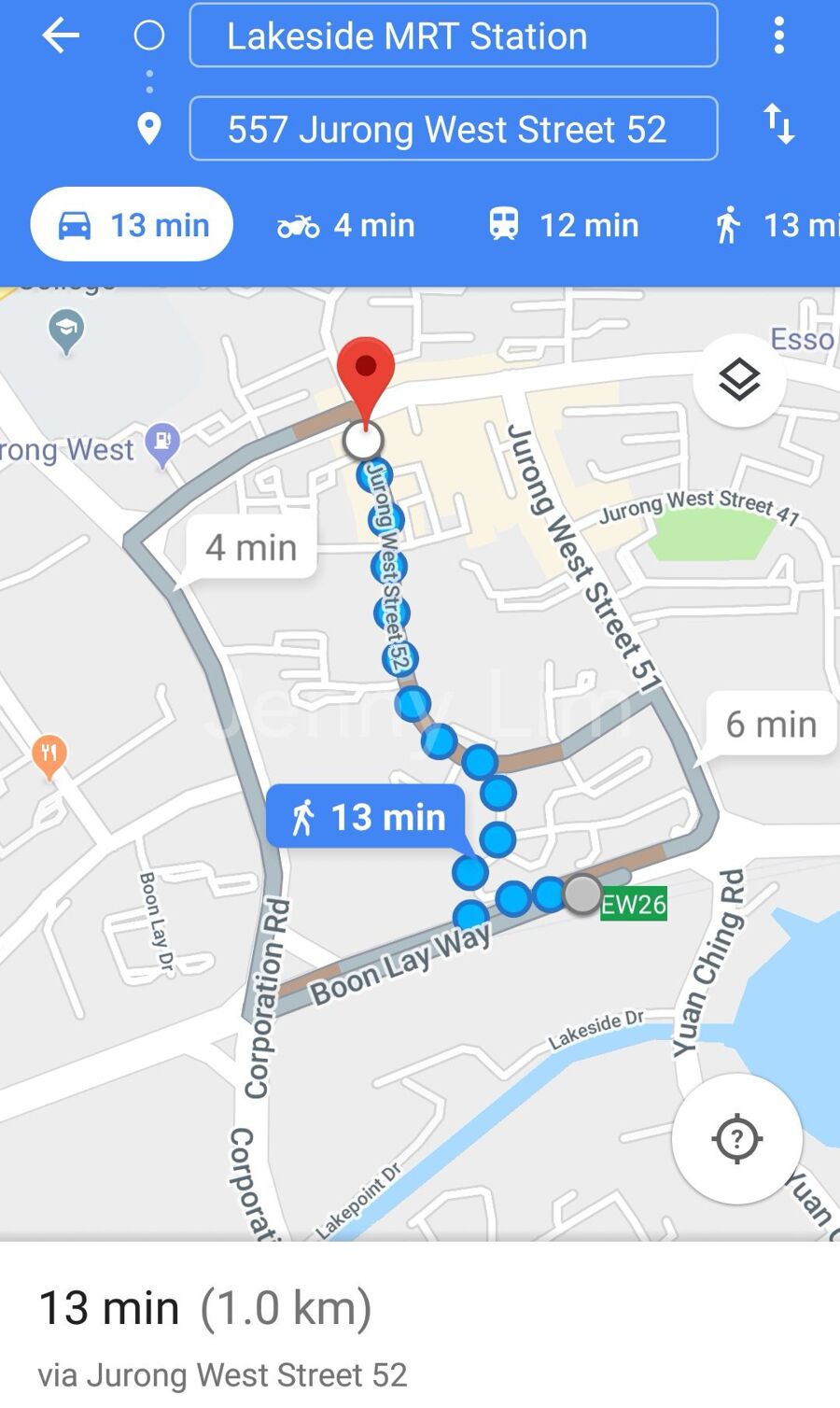840x1408 pixels.
Task: Choose the 6 min alternate route
Action: coord(771,725)
